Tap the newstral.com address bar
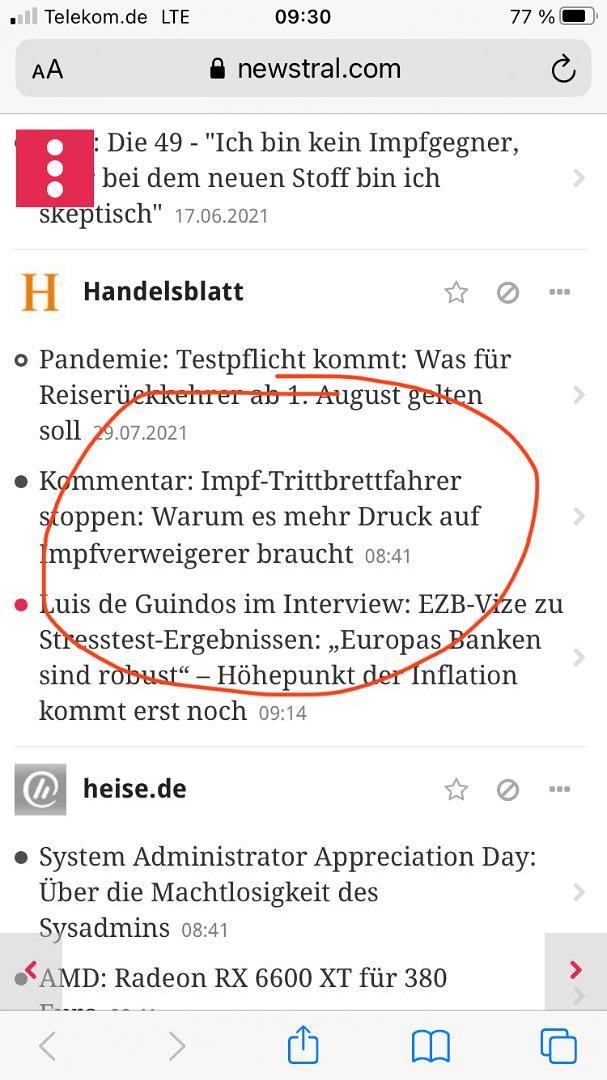 304,69
